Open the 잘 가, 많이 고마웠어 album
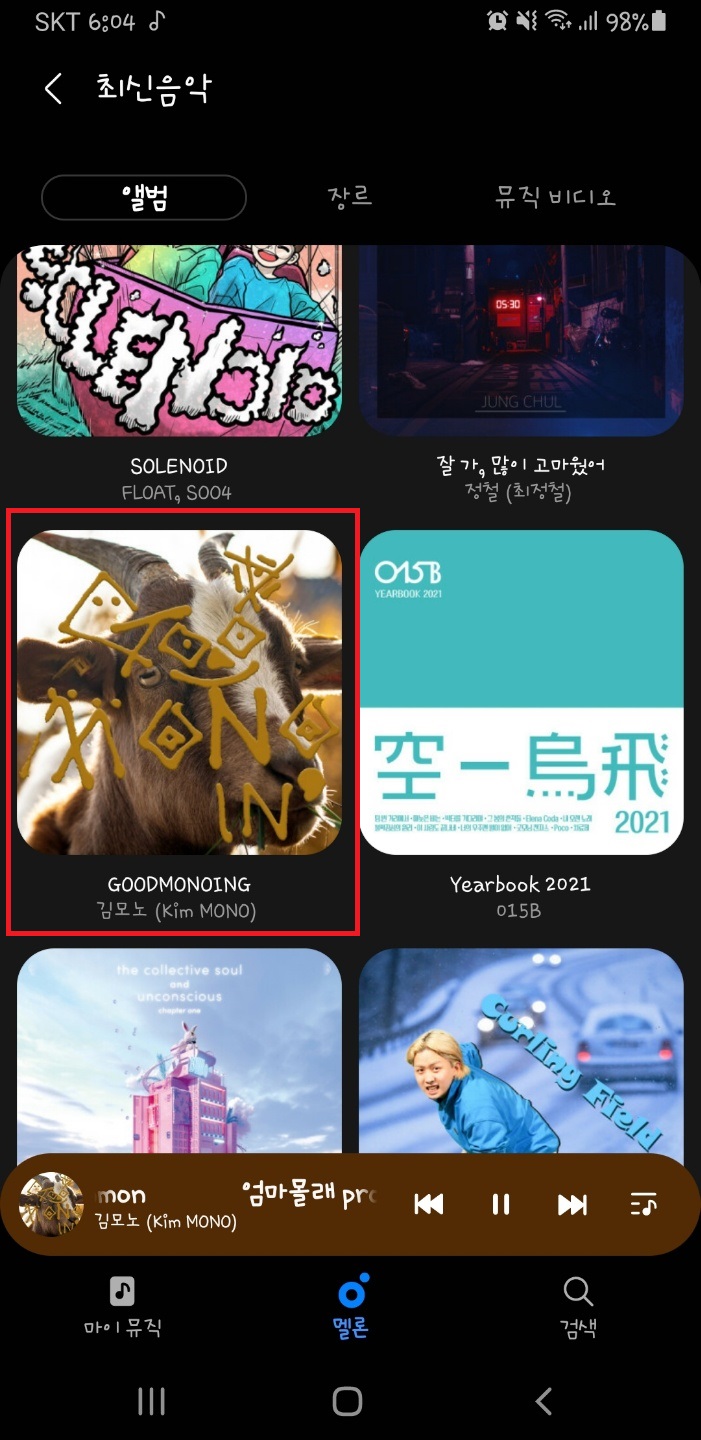 click(521, 340)
